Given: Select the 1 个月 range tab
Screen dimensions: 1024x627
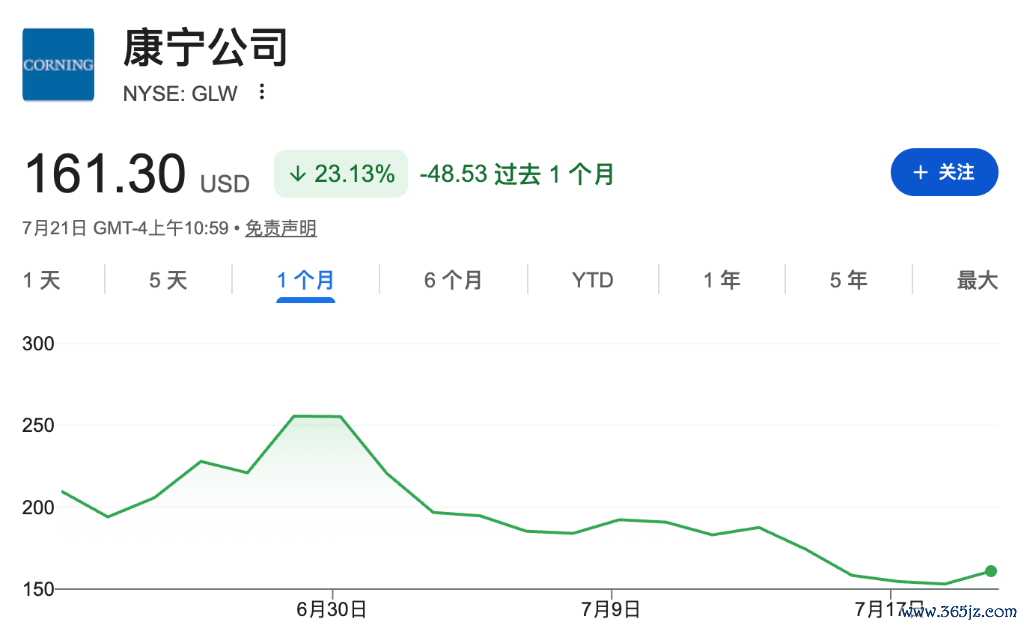Looking at the screenshot, I should coord(305,280).
